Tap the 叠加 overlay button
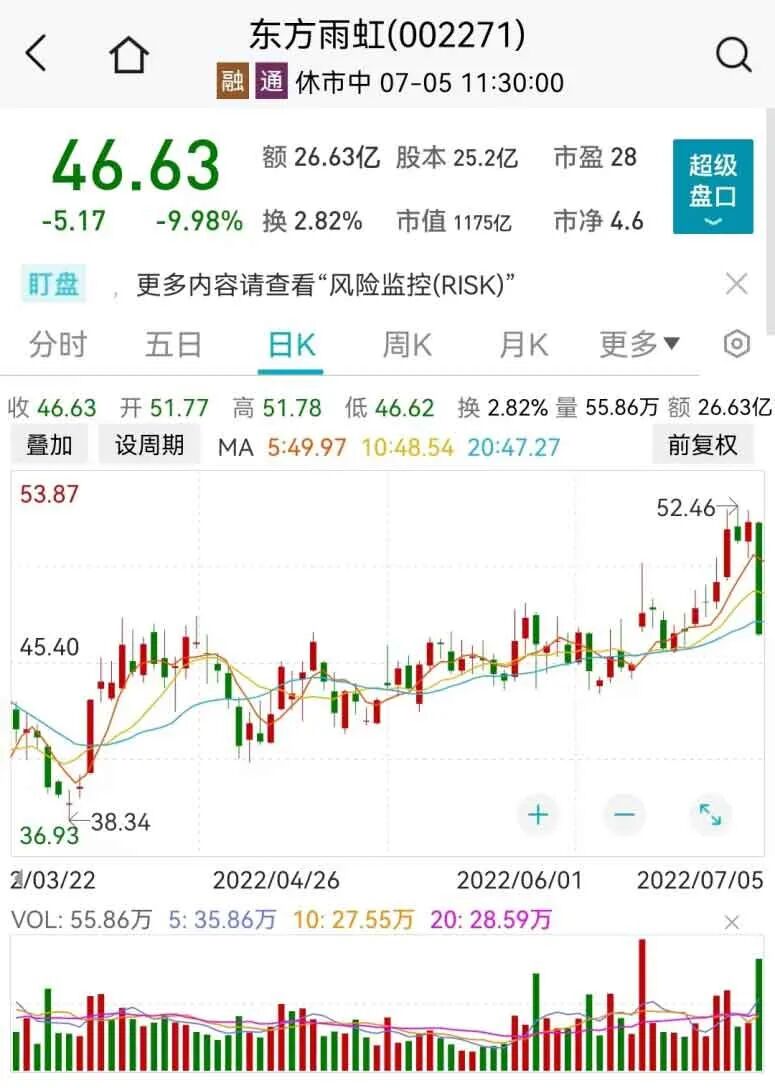The height and width of the screenshot is (1088, 775). [49, 444]
